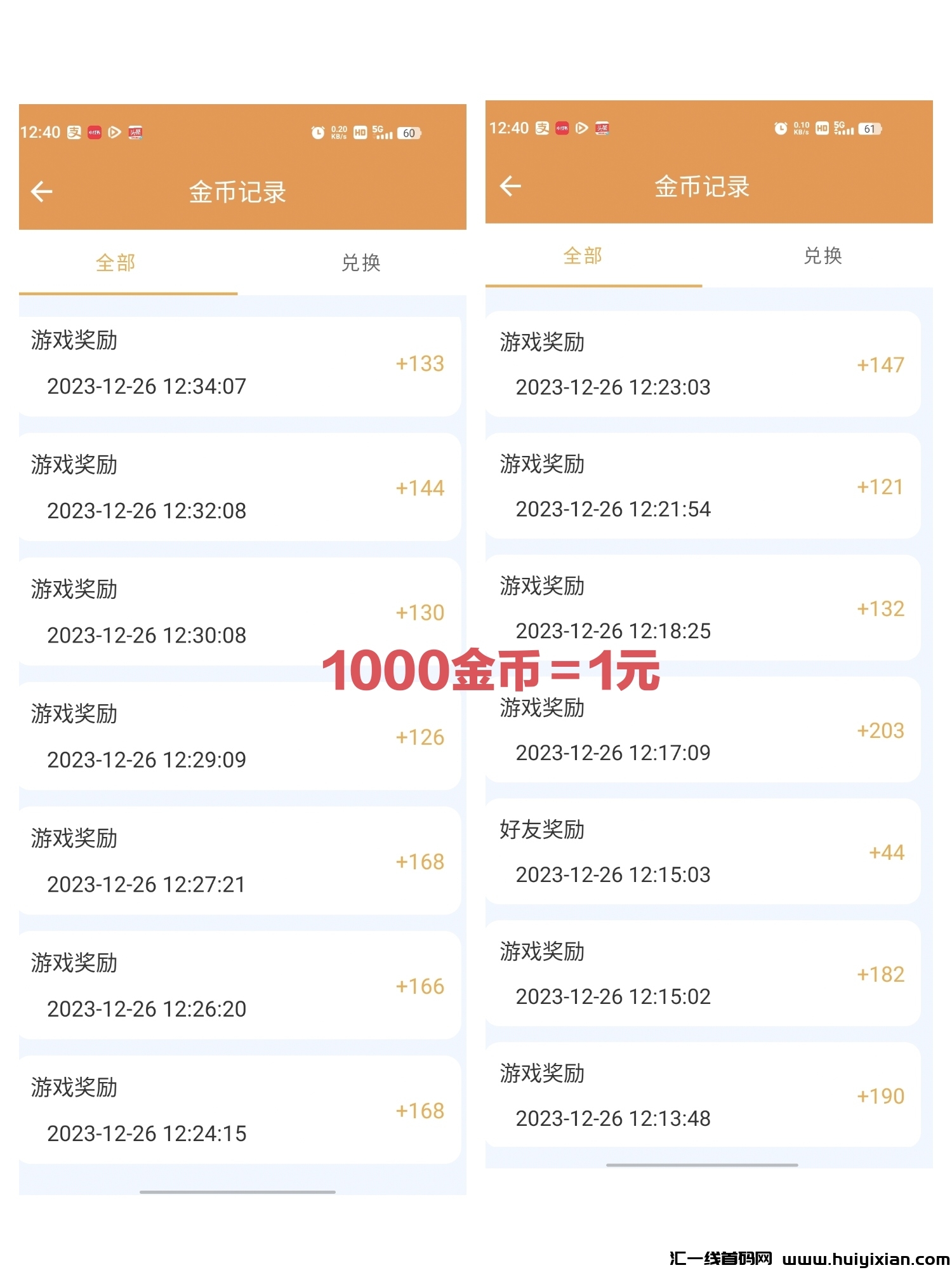Tap the video play notification icon
Image resolution: width=952 pixels, height=1270 pixels.
coord(114,132)
